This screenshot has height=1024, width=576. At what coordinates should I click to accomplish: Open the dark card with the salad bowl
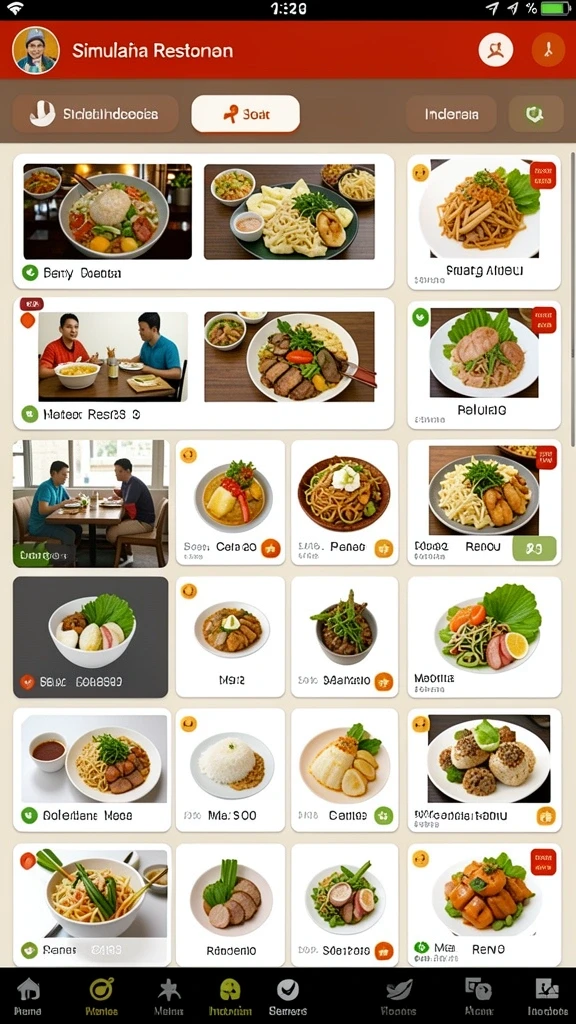[x=91, y=637]
